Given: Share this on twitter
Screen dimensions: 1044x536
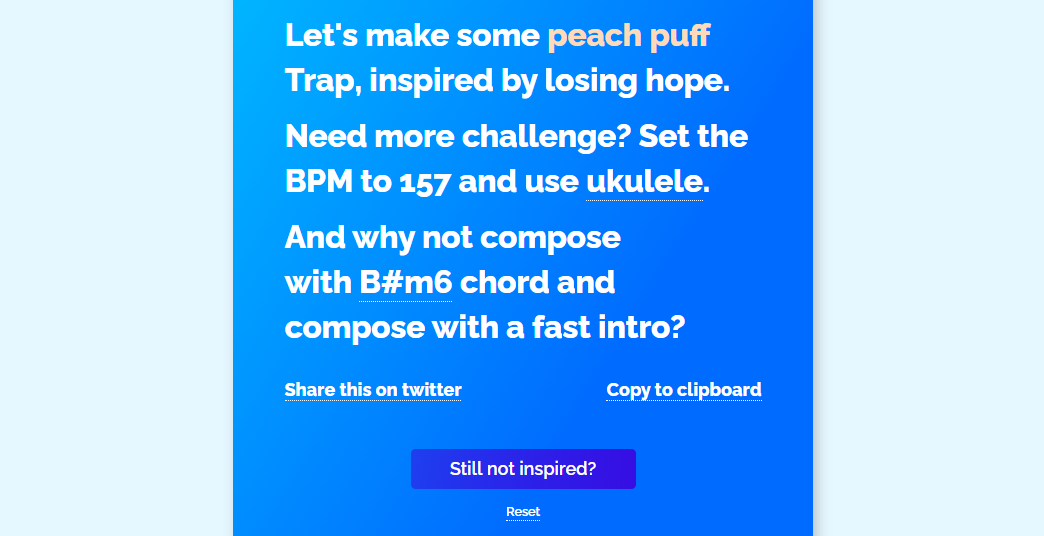Looking at the screenshot, I should click(x=373, y=390).
